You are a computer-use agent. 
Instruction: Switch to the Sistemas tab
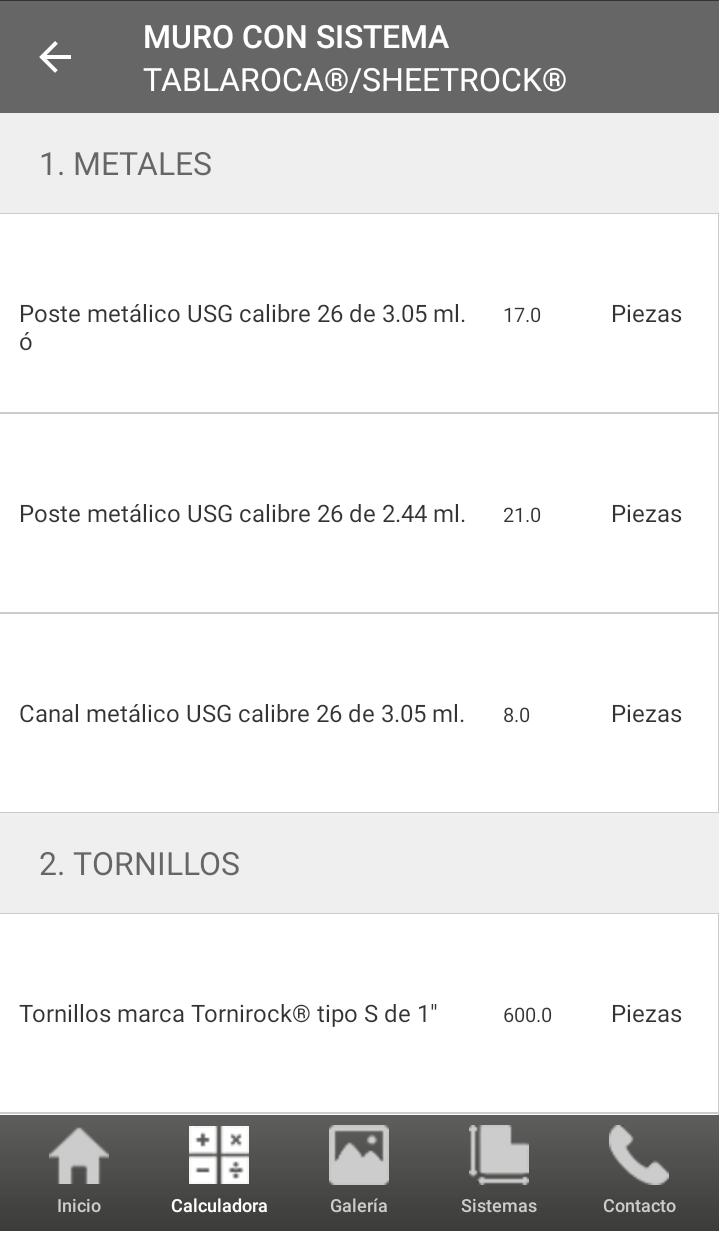(499, 1172)
